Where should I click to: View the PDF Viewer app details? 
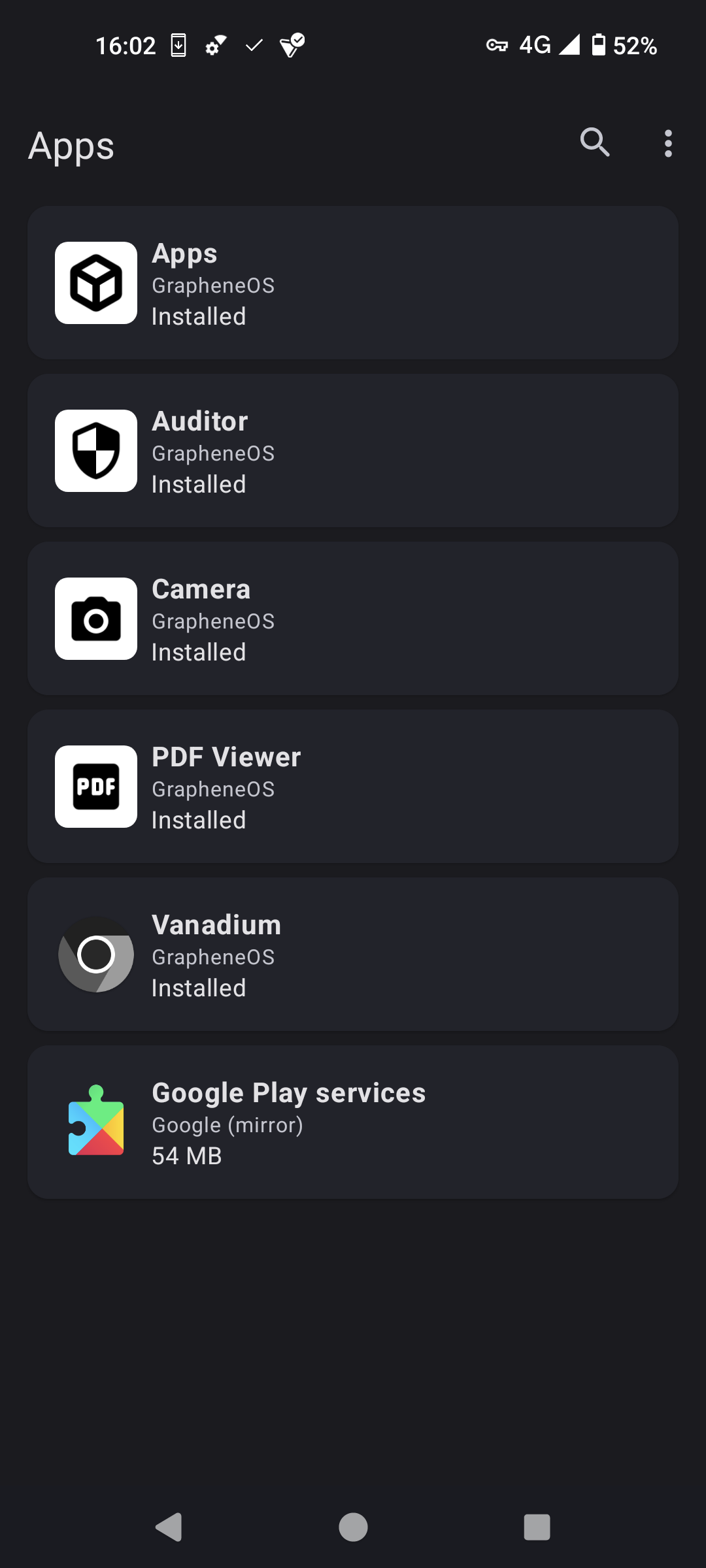(x=353, y=787)
